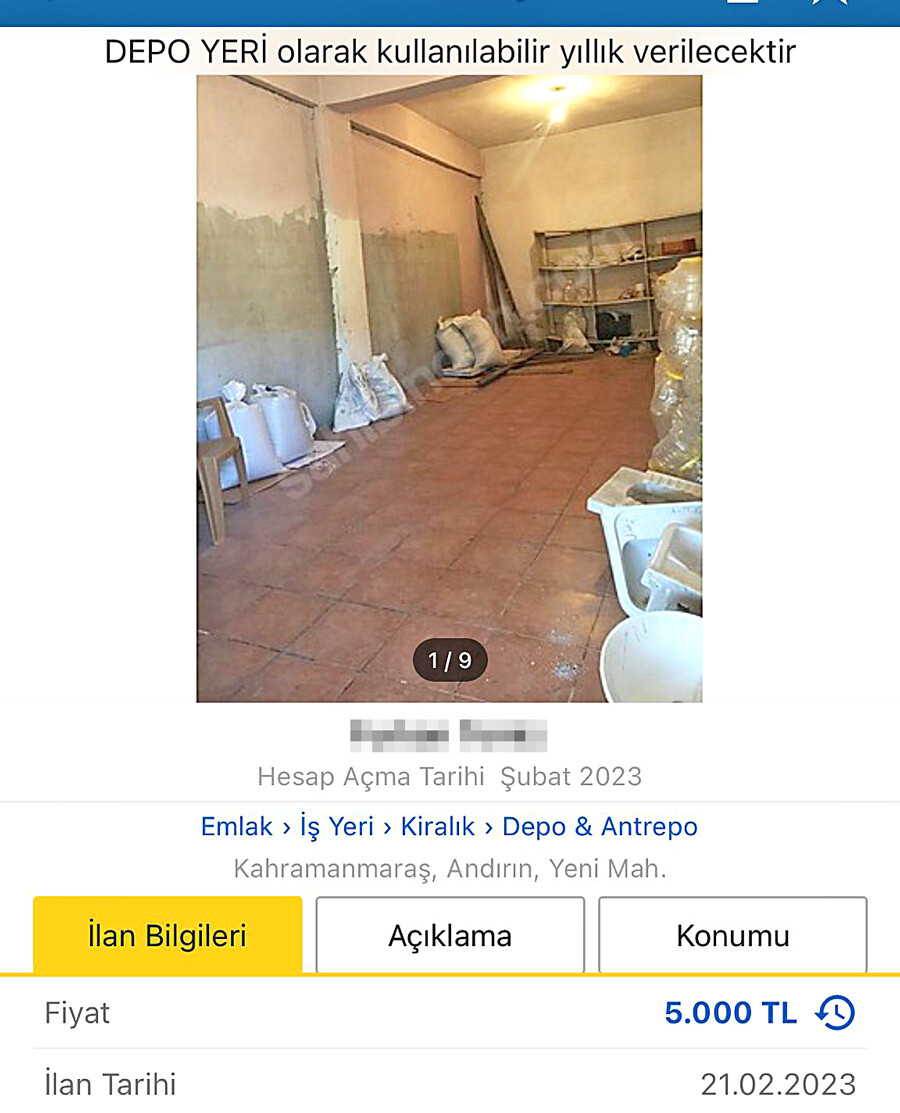Click the 1/9 photo counter overlay
Viewport: 900px width, 1113px height.
click(450, 660)
